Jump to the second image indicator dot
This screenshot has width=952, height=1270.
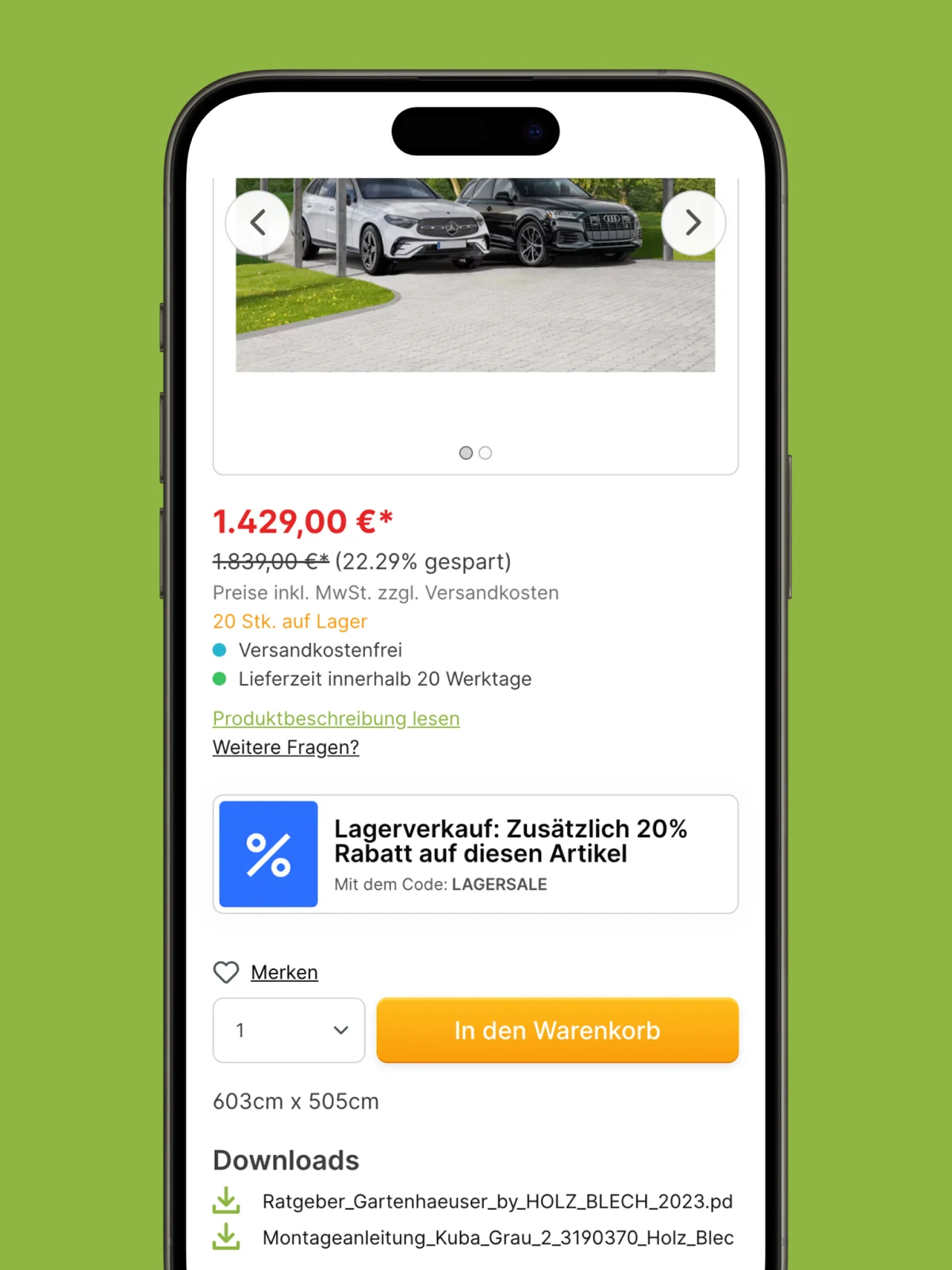point(486,452)
